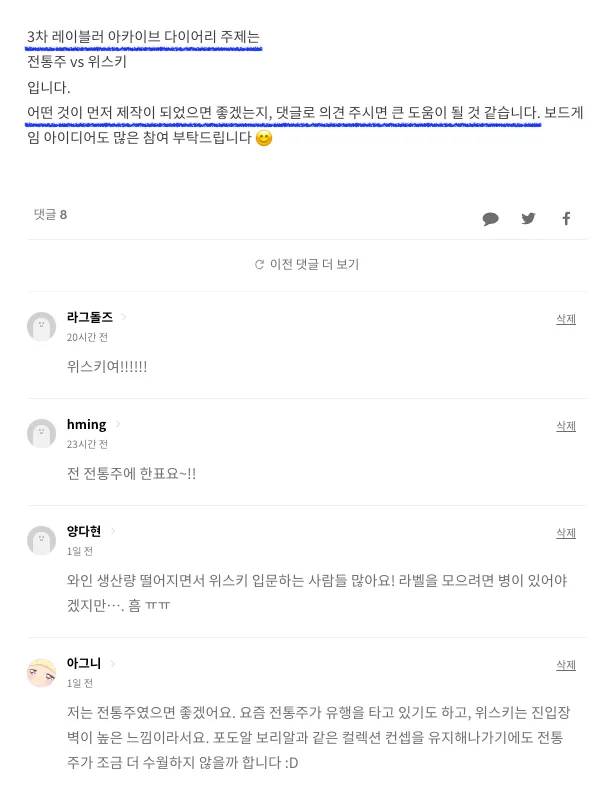Open hming's profile name
This screenshot has height=792, width=611.
[x=86, y=424]
